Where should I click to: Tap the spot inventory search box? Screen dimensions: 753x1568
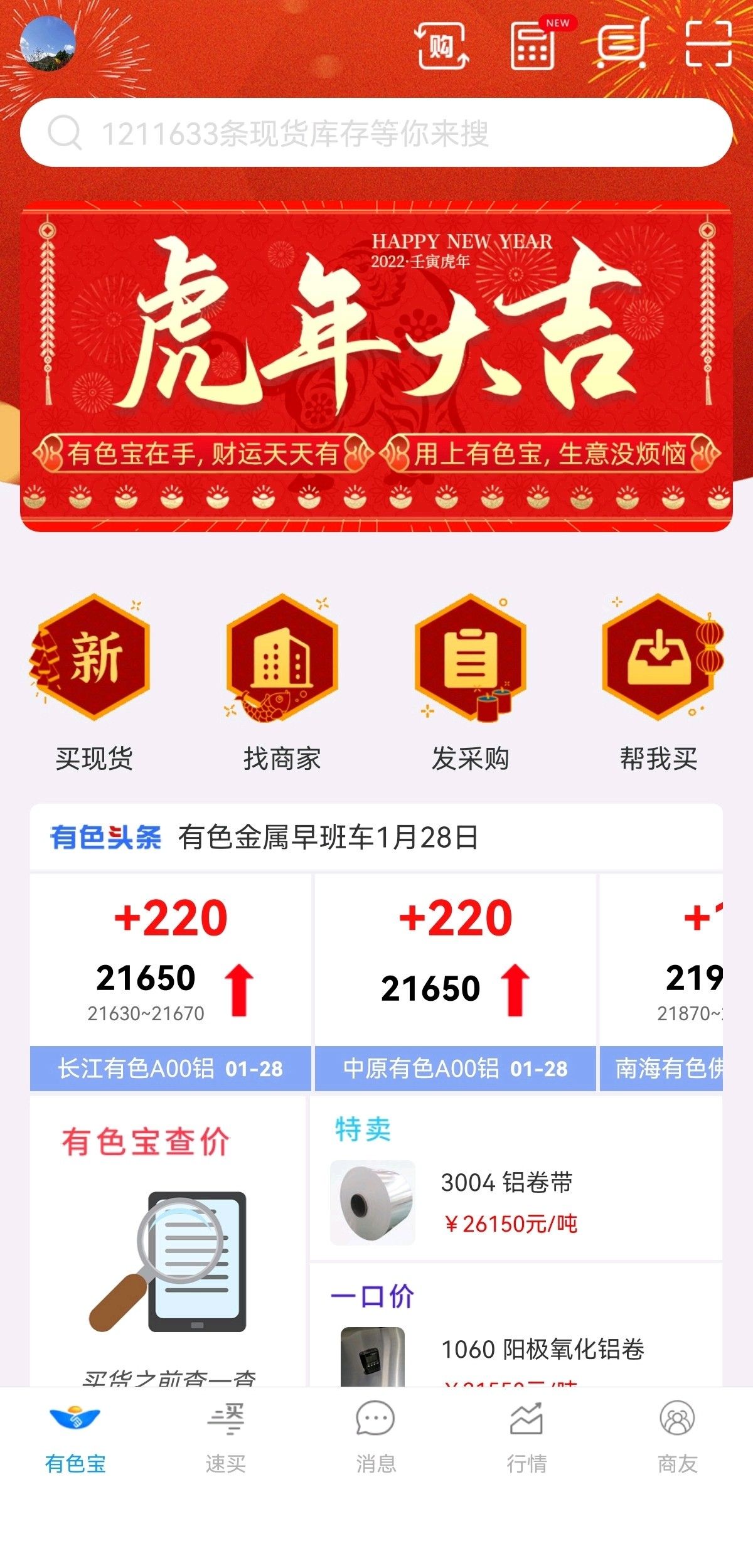coord(376,132)
